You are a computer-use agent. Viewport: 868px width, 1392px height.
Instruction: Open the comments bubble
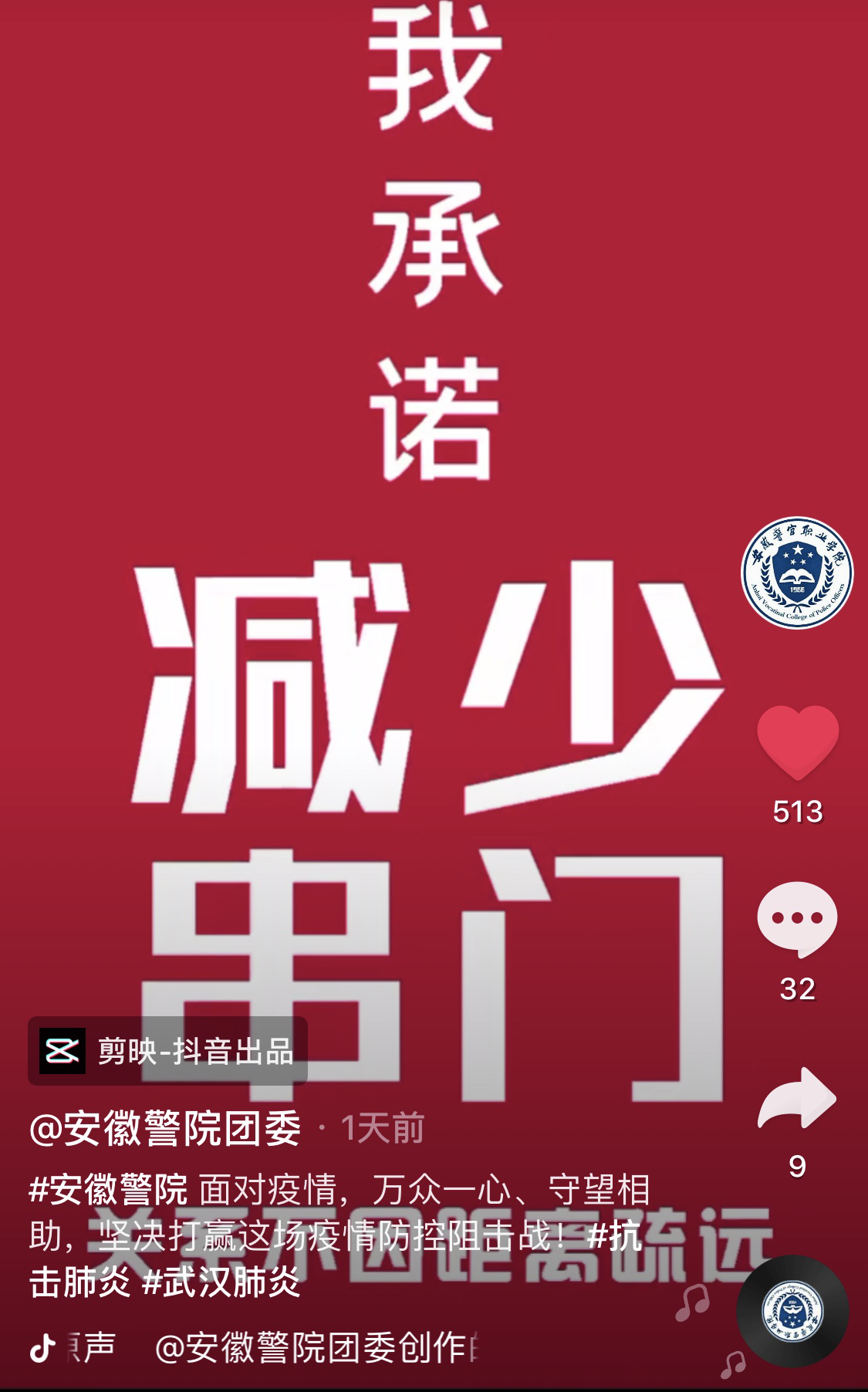797,919
